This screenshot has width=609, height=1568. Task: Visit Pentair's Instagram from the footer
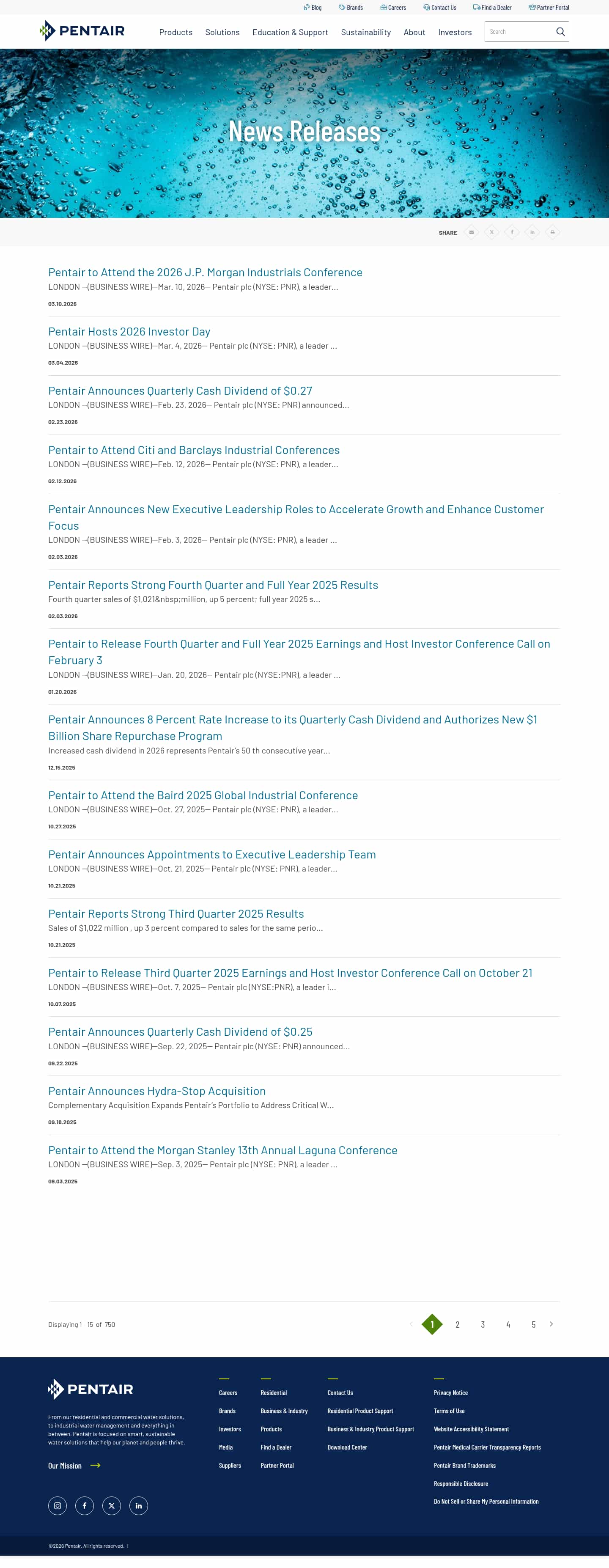(57, 1506)
